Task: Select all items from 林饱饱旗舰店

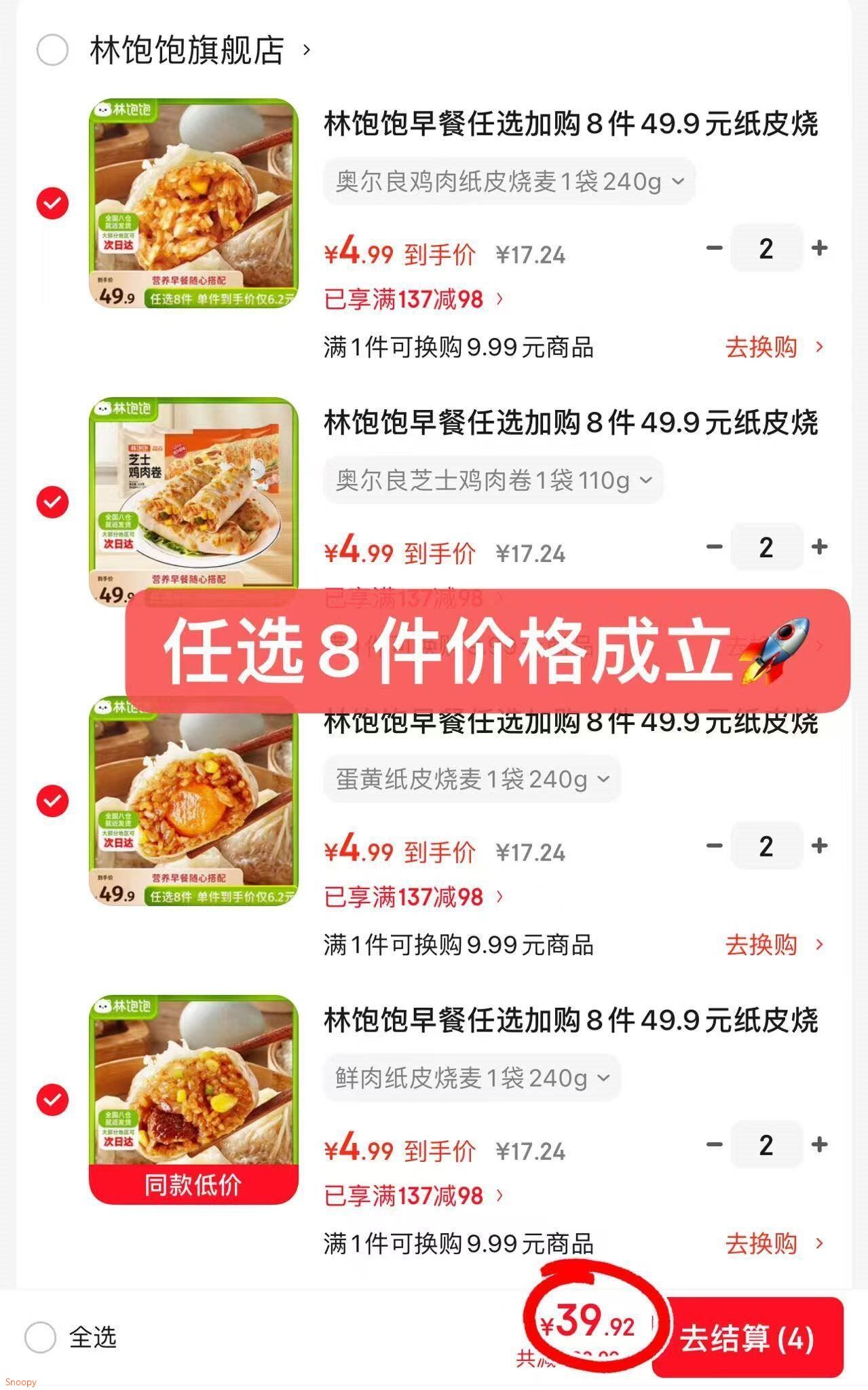Action: click(x=52, y=50)
